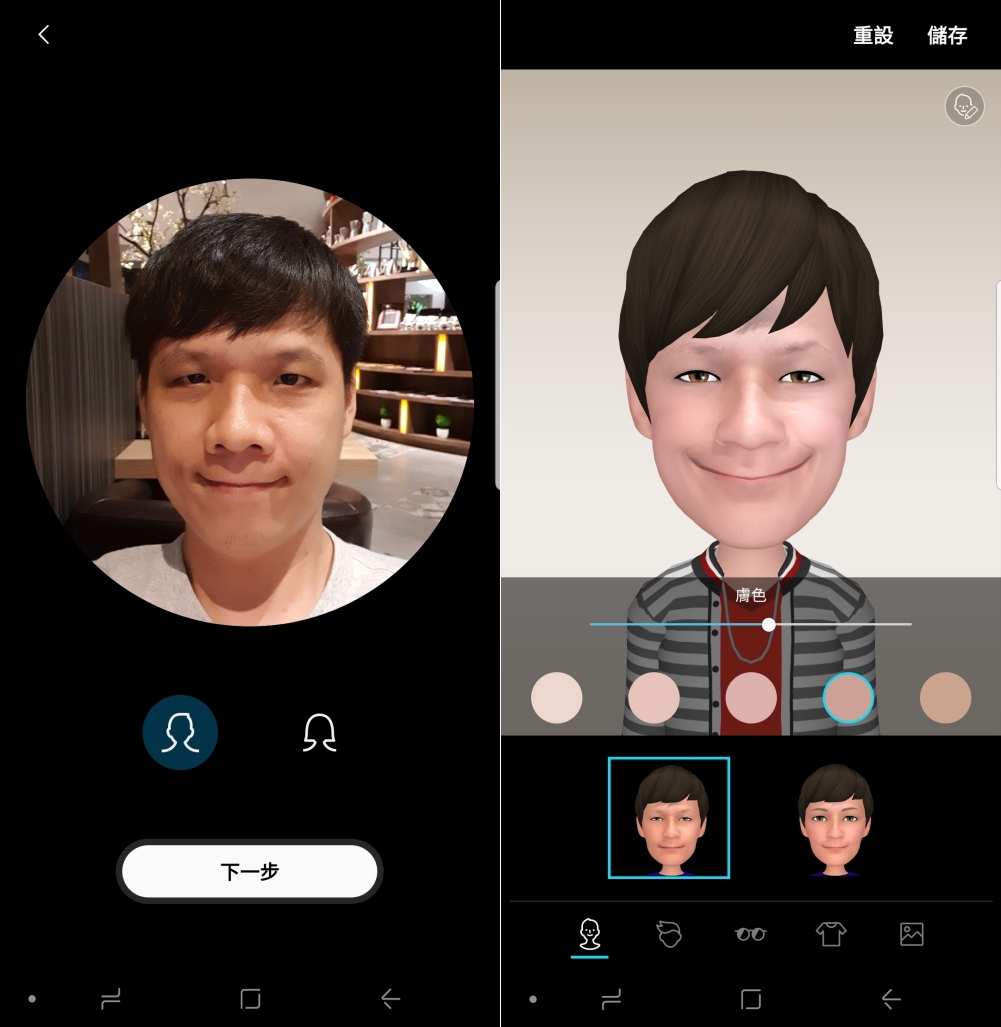1001x1027 pixels.
Task: Pick the darkest tan skin swatch
Action: point(945,697)
